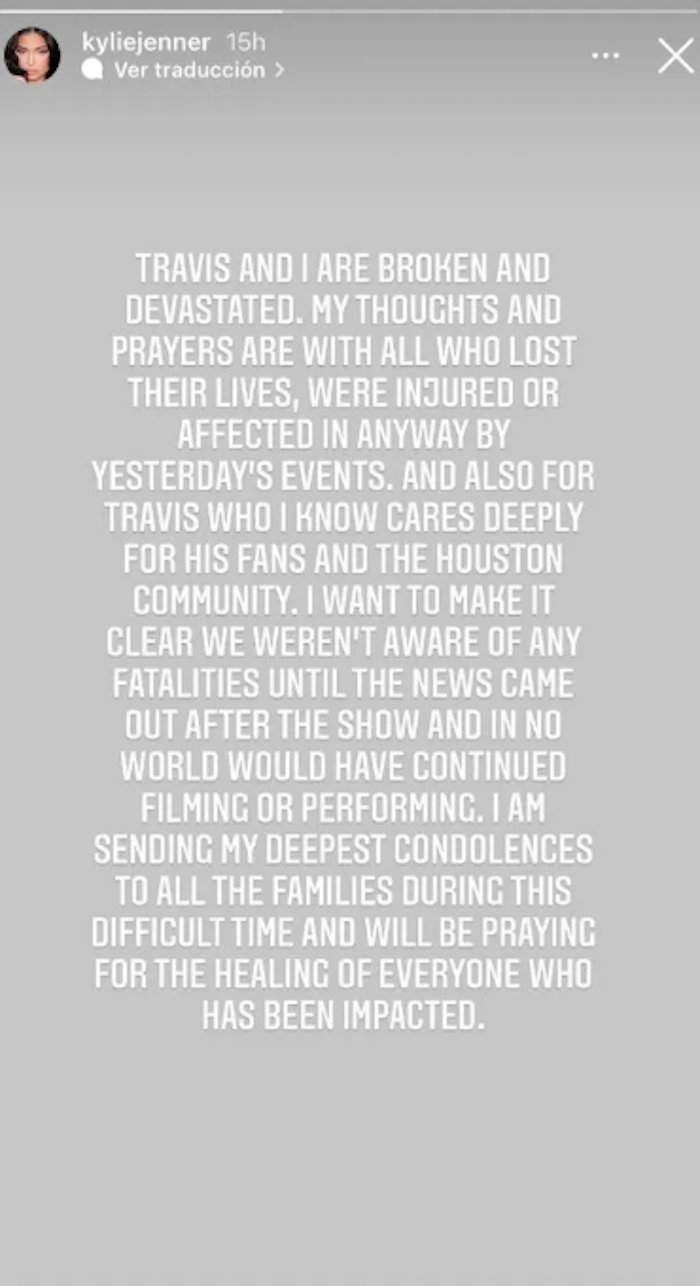Tap the kyliejenner username
Viewport: 700px width, 1286px height.
coord(146,42)
